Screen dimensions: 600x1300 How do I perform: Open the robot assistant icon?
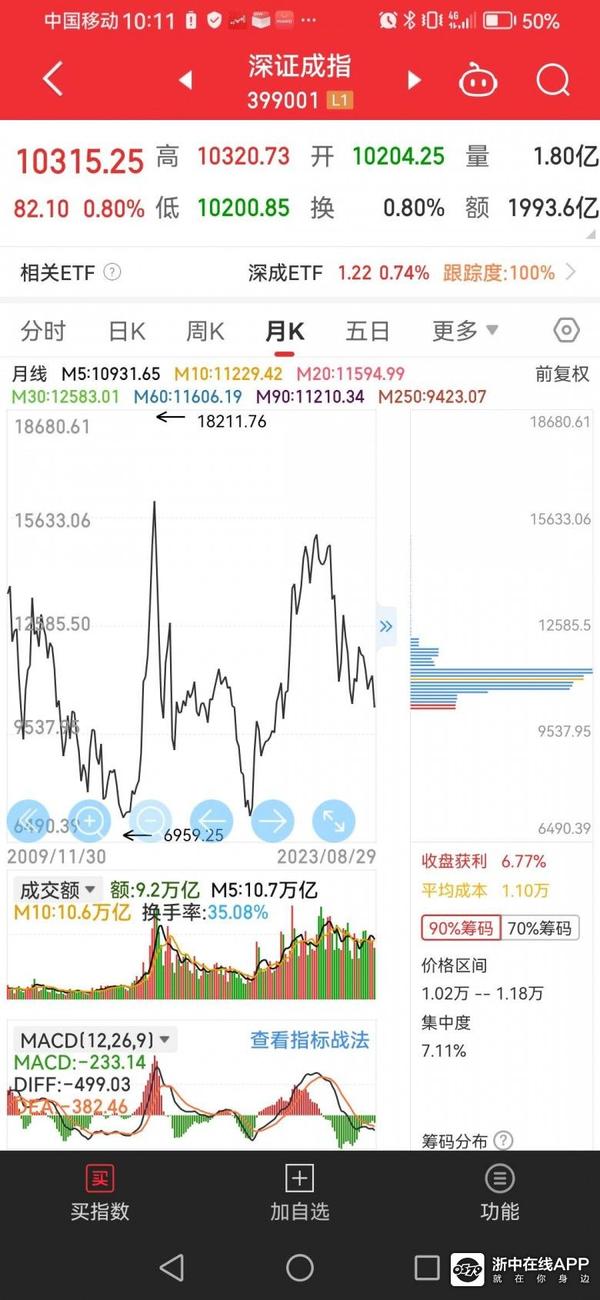478,81
